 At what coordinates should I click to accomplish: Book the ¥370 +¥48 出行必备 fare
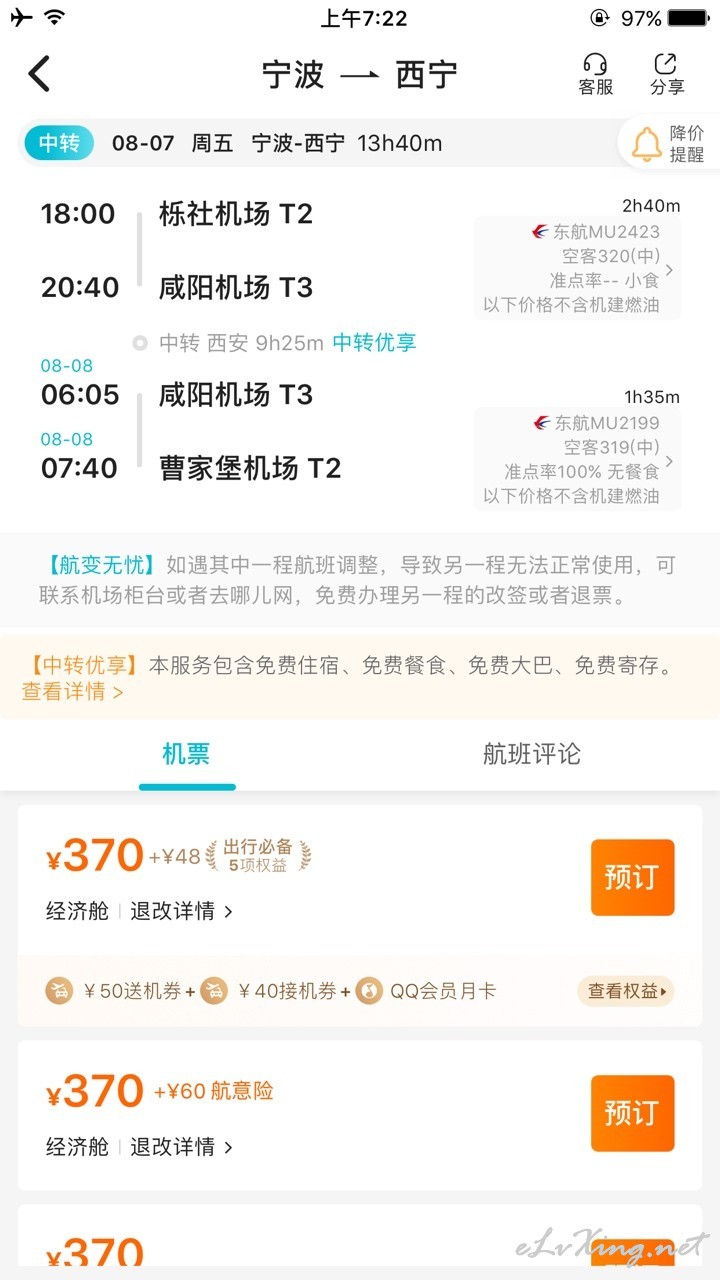[632, 877]
